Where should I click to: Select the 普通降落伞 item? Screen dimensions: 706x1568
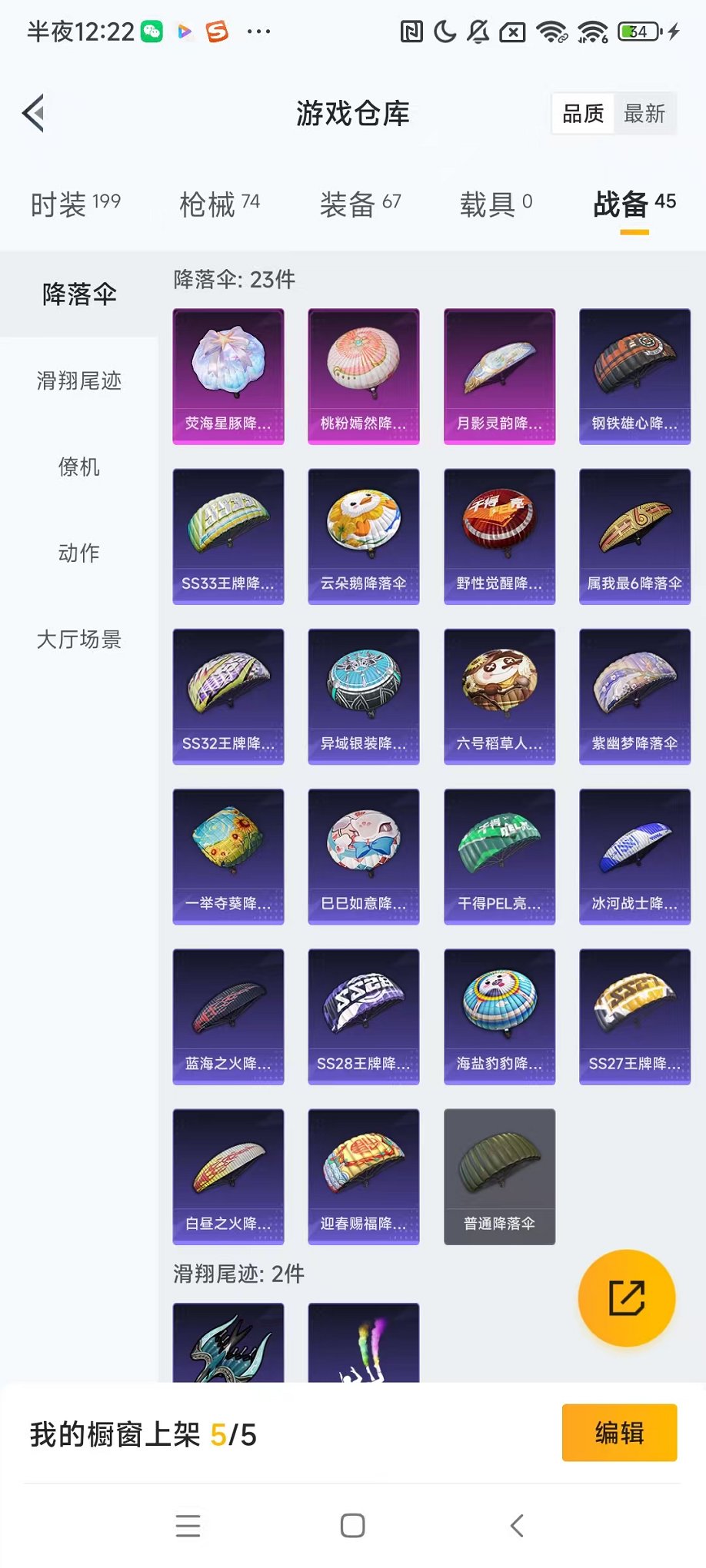(x=499, y=1176)
